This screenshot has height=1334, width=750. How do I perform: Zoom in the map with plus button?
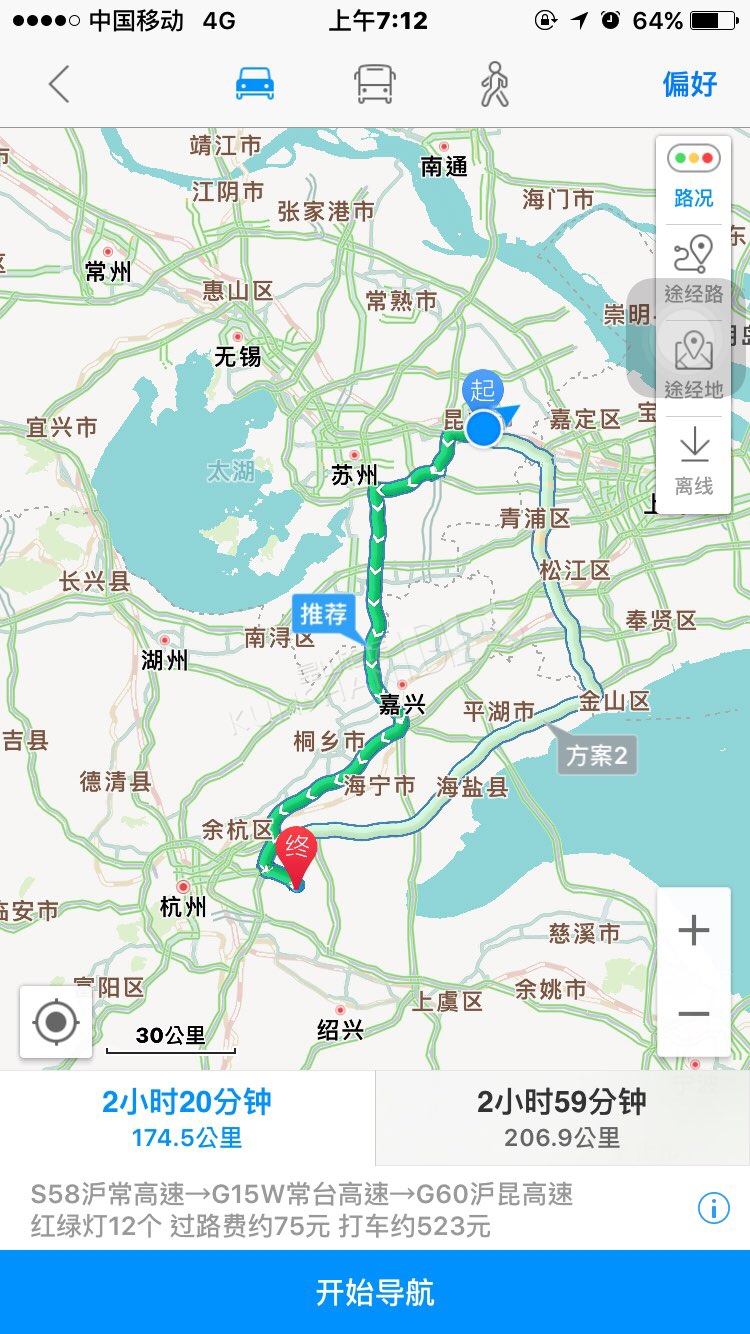(x=693, y=931)
